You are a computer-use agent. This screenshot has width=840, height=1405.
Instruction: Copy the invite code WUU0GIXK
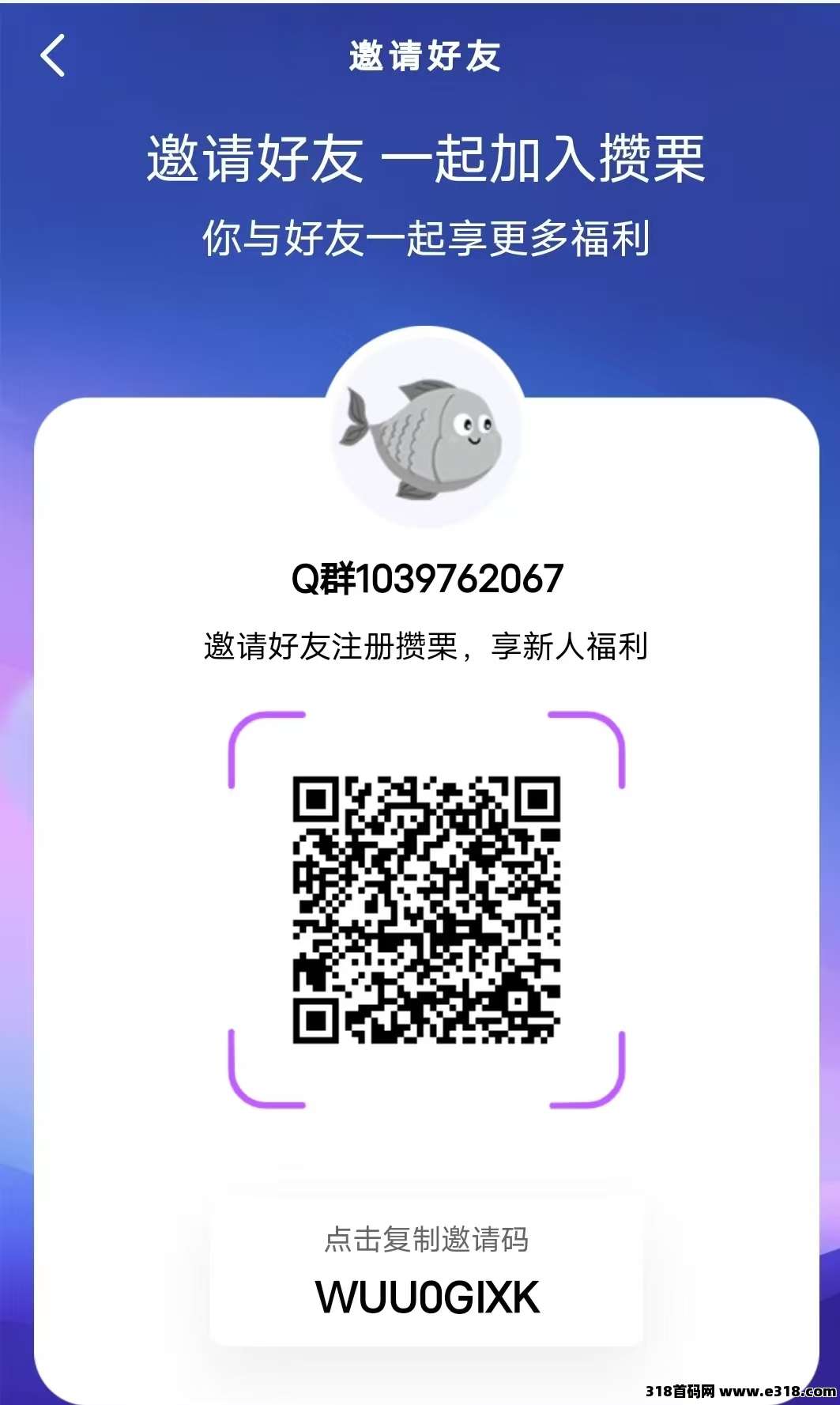427,1270
